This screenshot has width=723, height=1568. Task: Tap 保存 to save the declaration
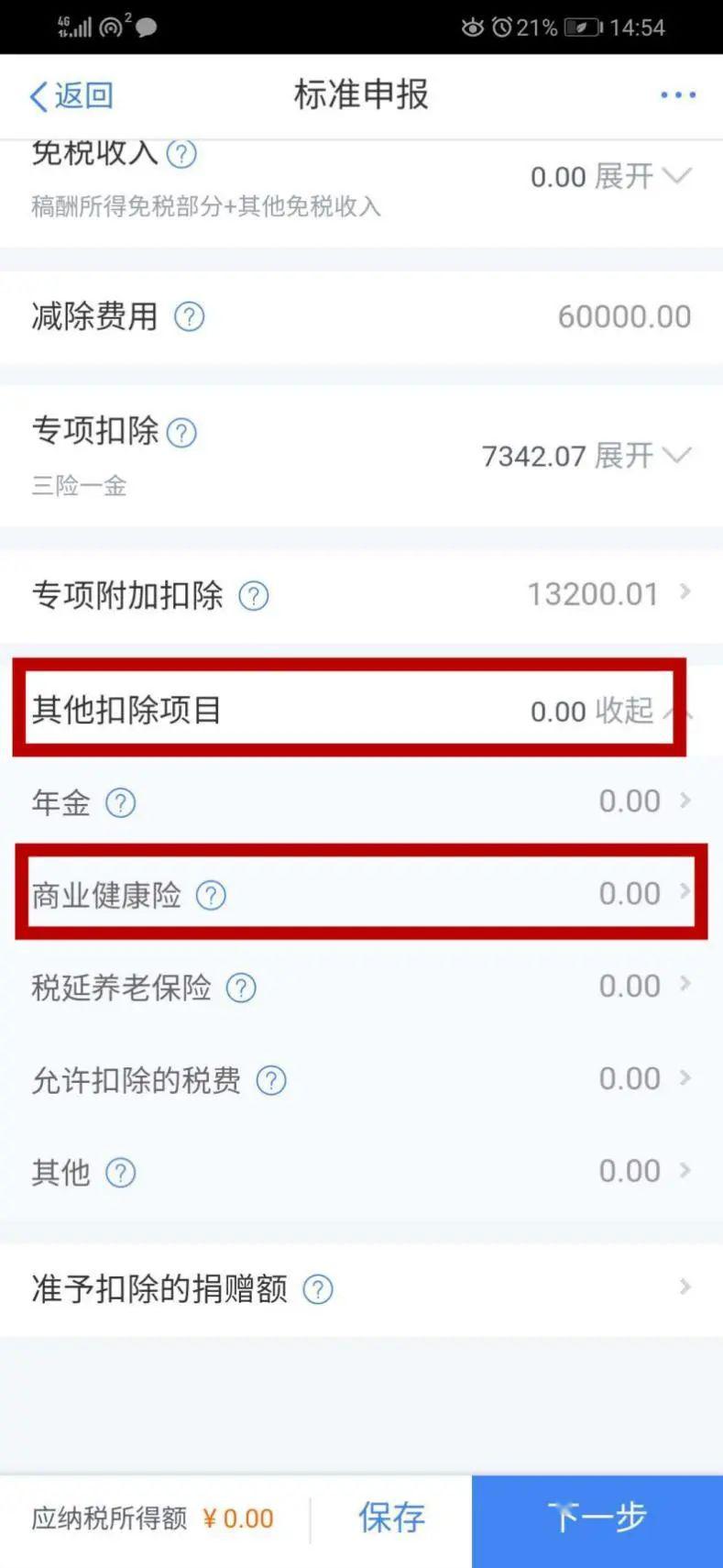pos(391,1518)
